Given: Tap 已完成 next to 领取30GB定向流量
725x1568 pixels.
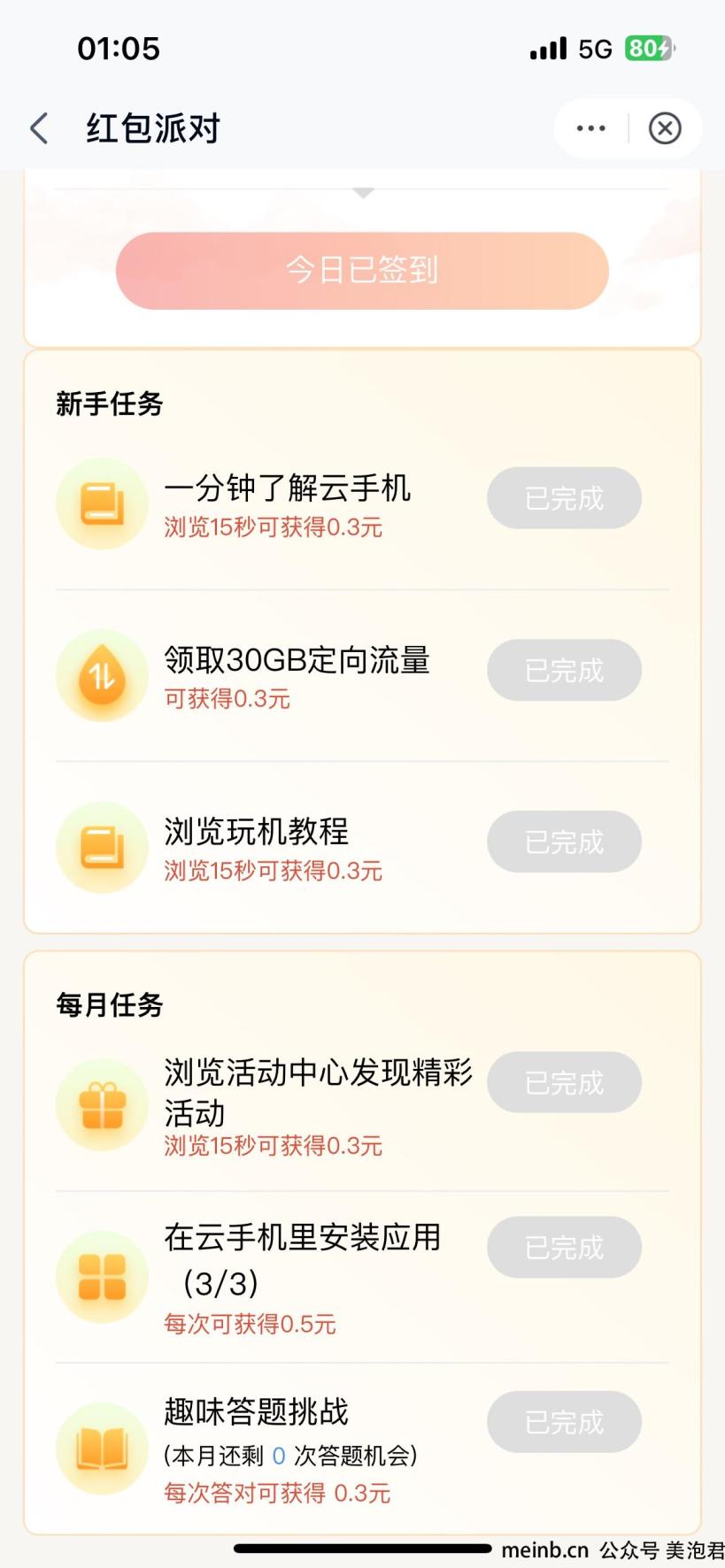Looking at the screenshot, I should [x=564, y=670].
